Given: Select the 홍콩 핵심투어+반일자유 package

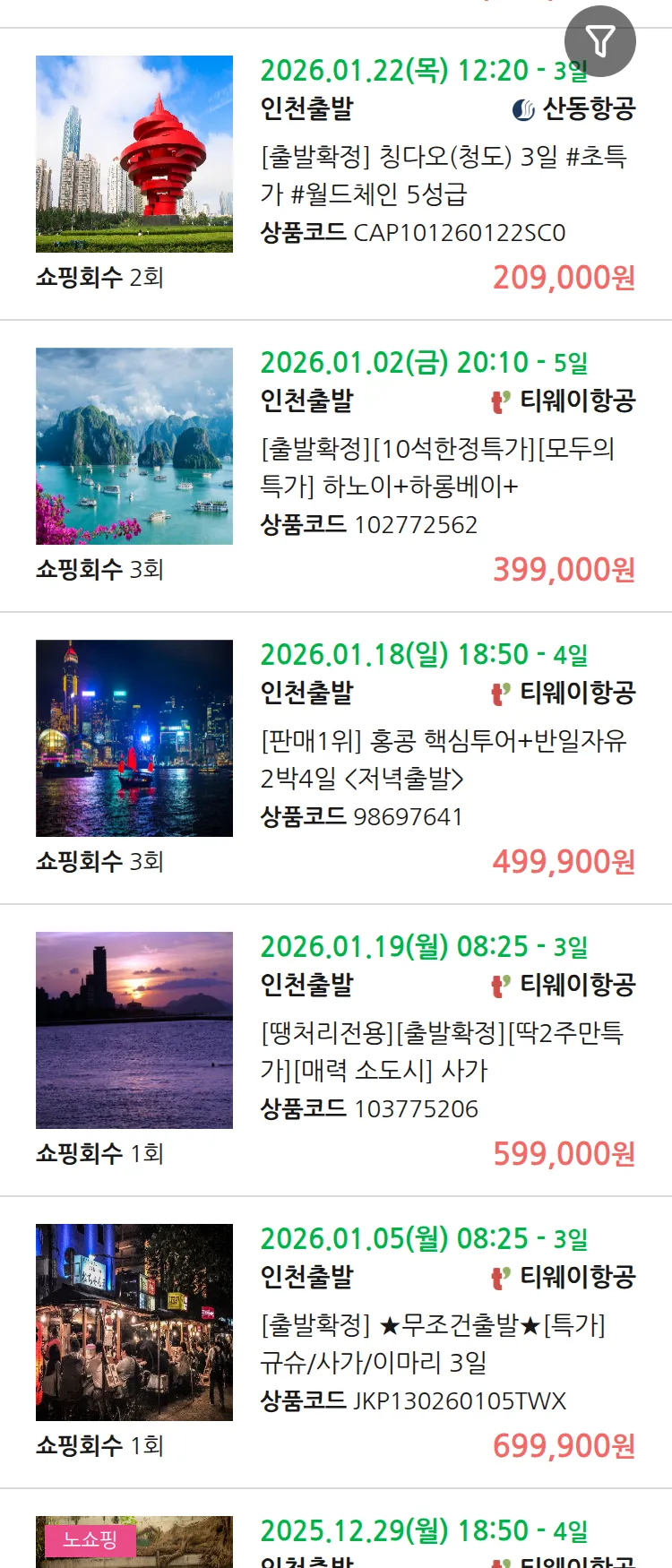Looking at the screenshot, I should [x=444, y=759].
